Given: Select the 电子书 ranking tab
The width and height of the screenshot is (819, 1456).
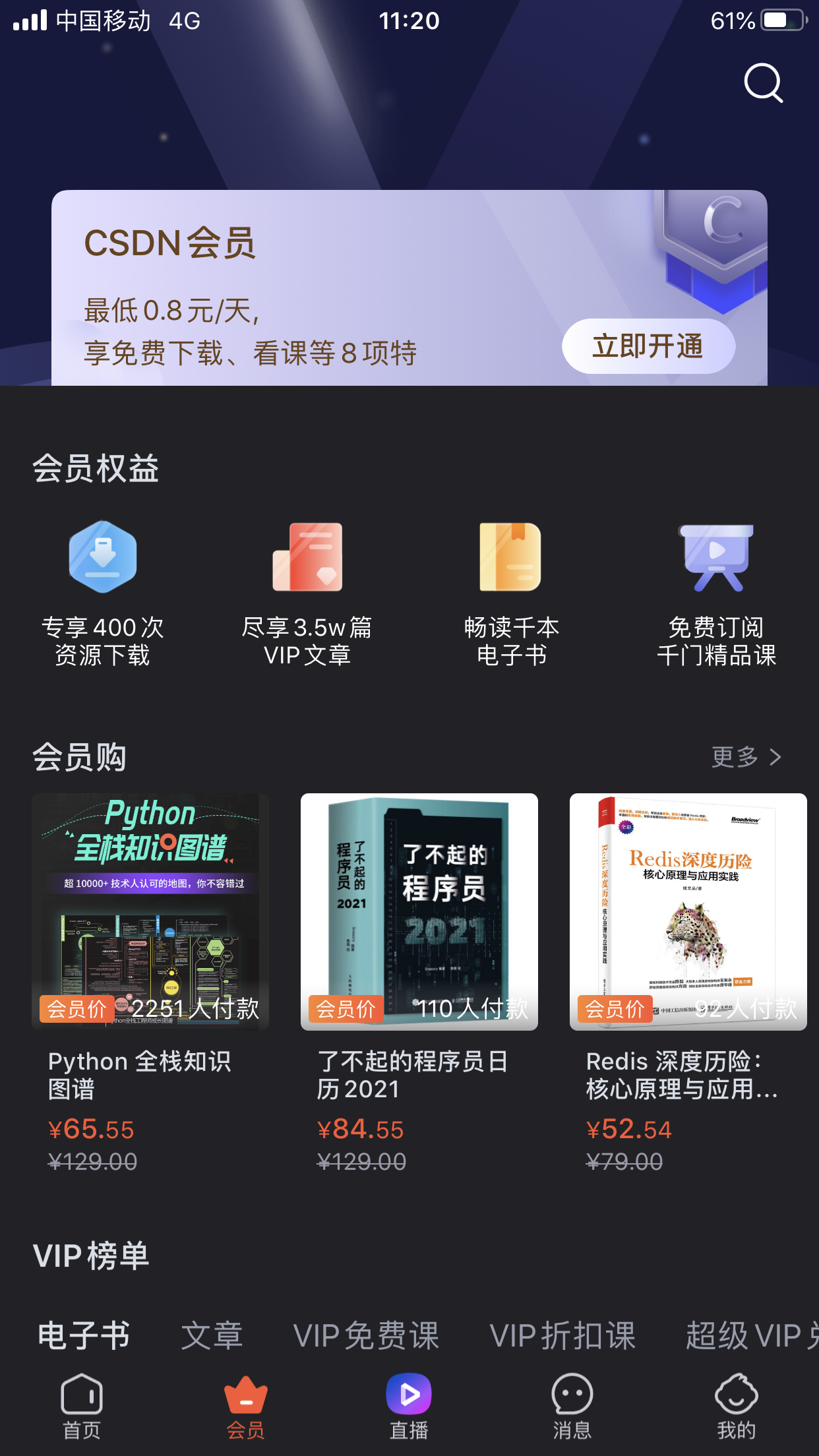Looking at the screenshot, I should coord(84,1336).
